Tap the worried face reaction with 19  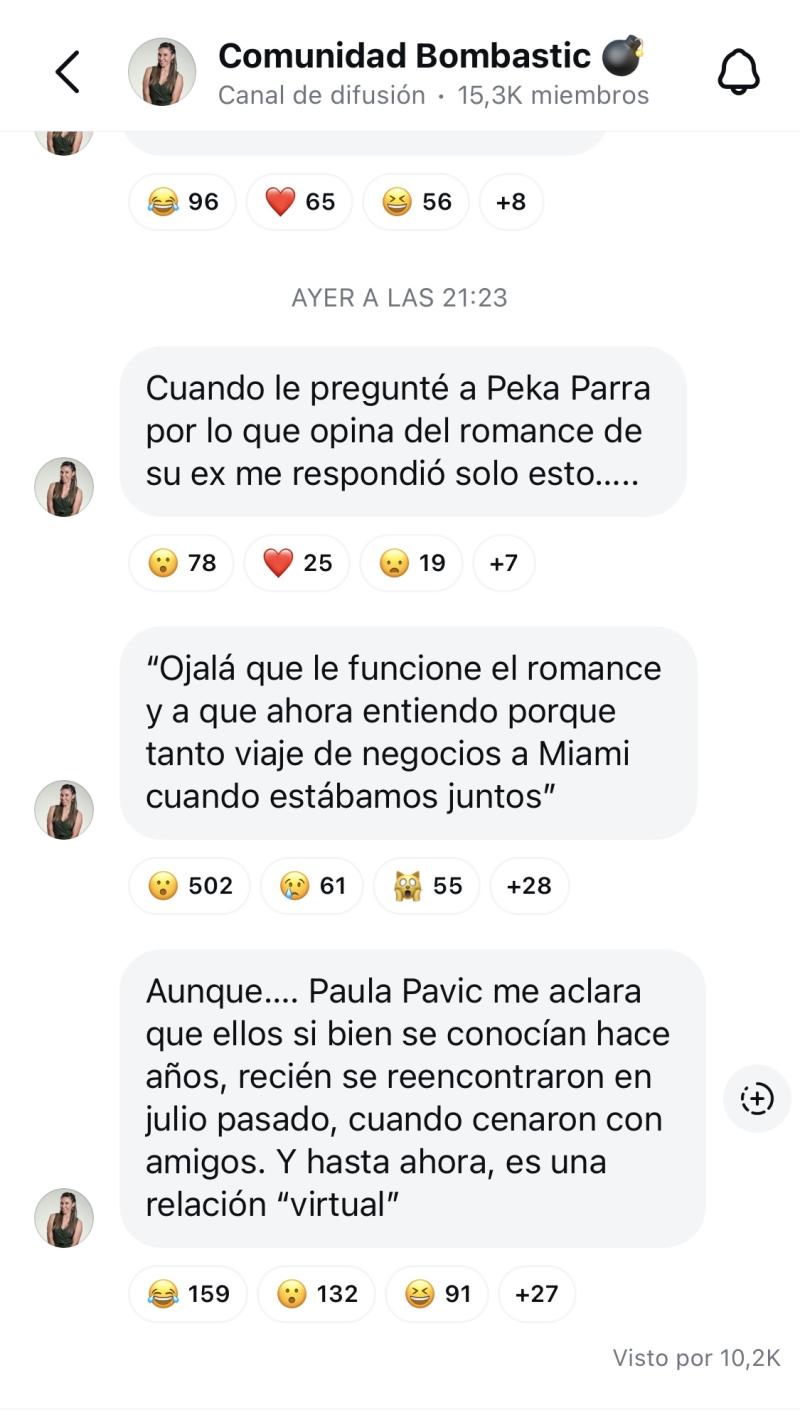point(411,563)
